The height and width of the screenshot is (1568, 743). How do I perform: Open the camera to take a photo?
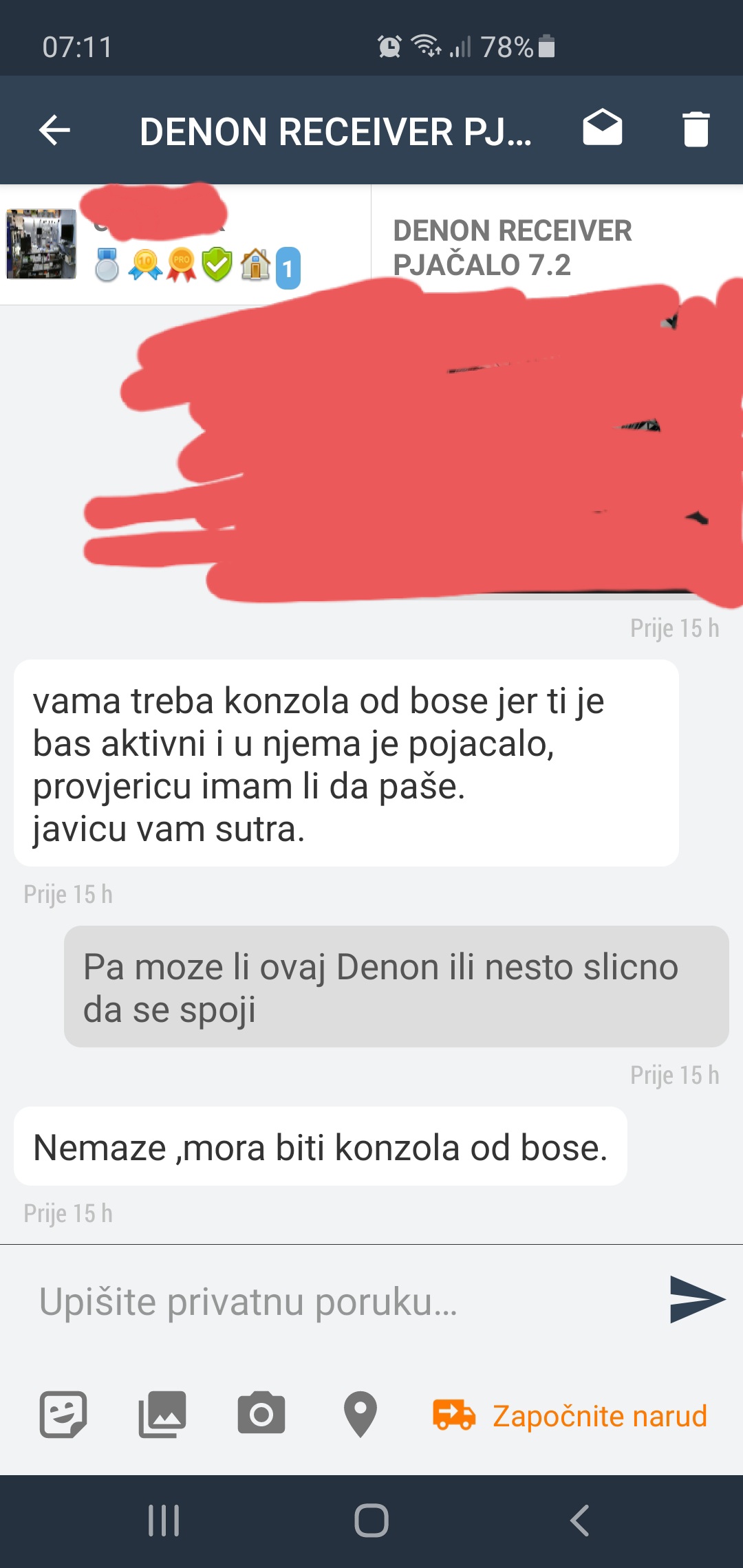[x=261, y=1413]
